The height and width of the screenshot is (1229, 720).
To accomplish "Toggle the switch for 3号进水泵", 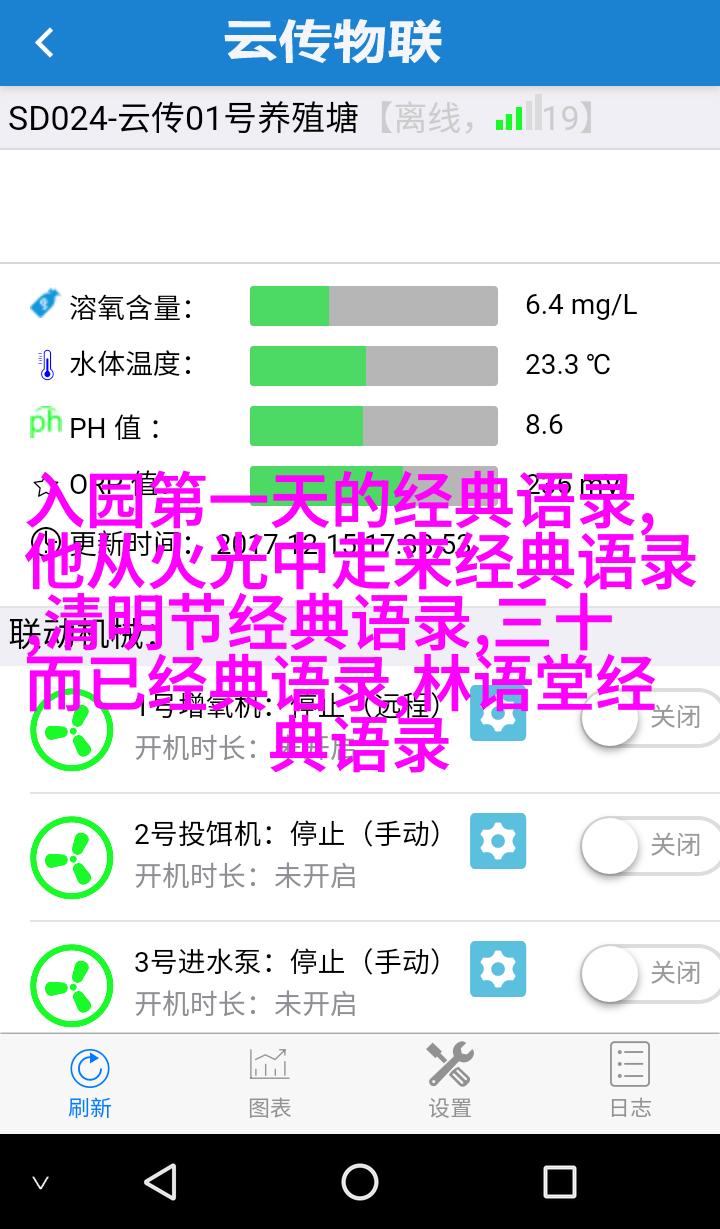I will [x=650, y=973].
